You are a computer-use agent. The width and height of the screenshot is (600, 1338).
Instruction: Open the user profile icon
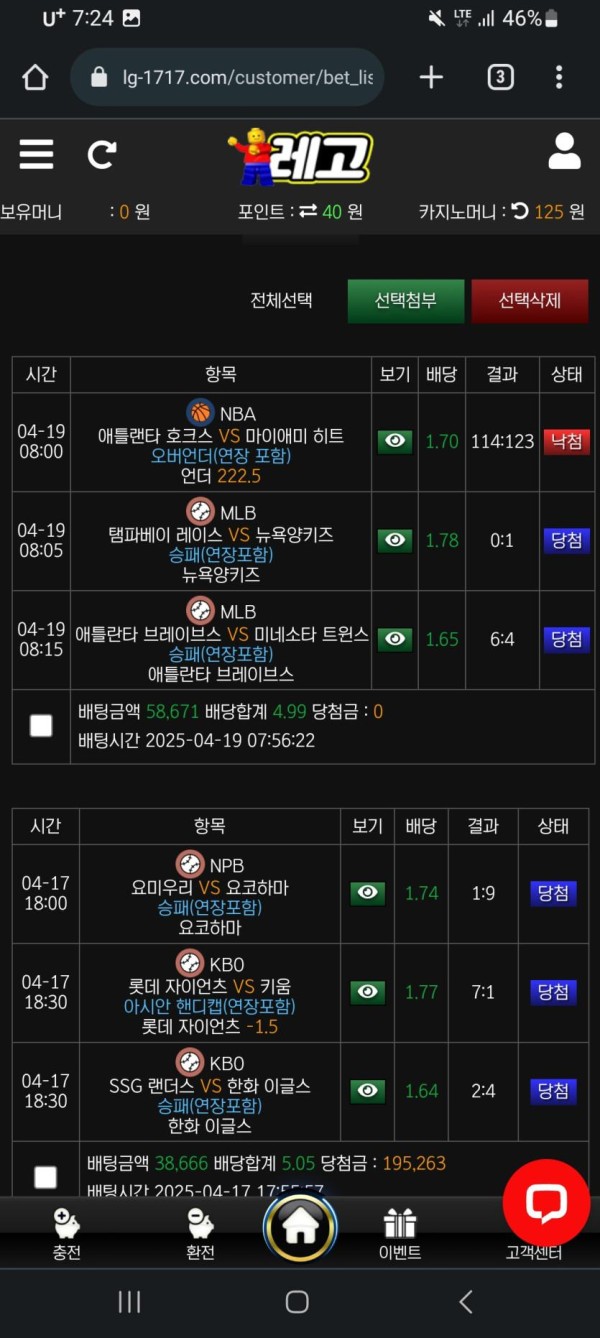pos(564,152)
